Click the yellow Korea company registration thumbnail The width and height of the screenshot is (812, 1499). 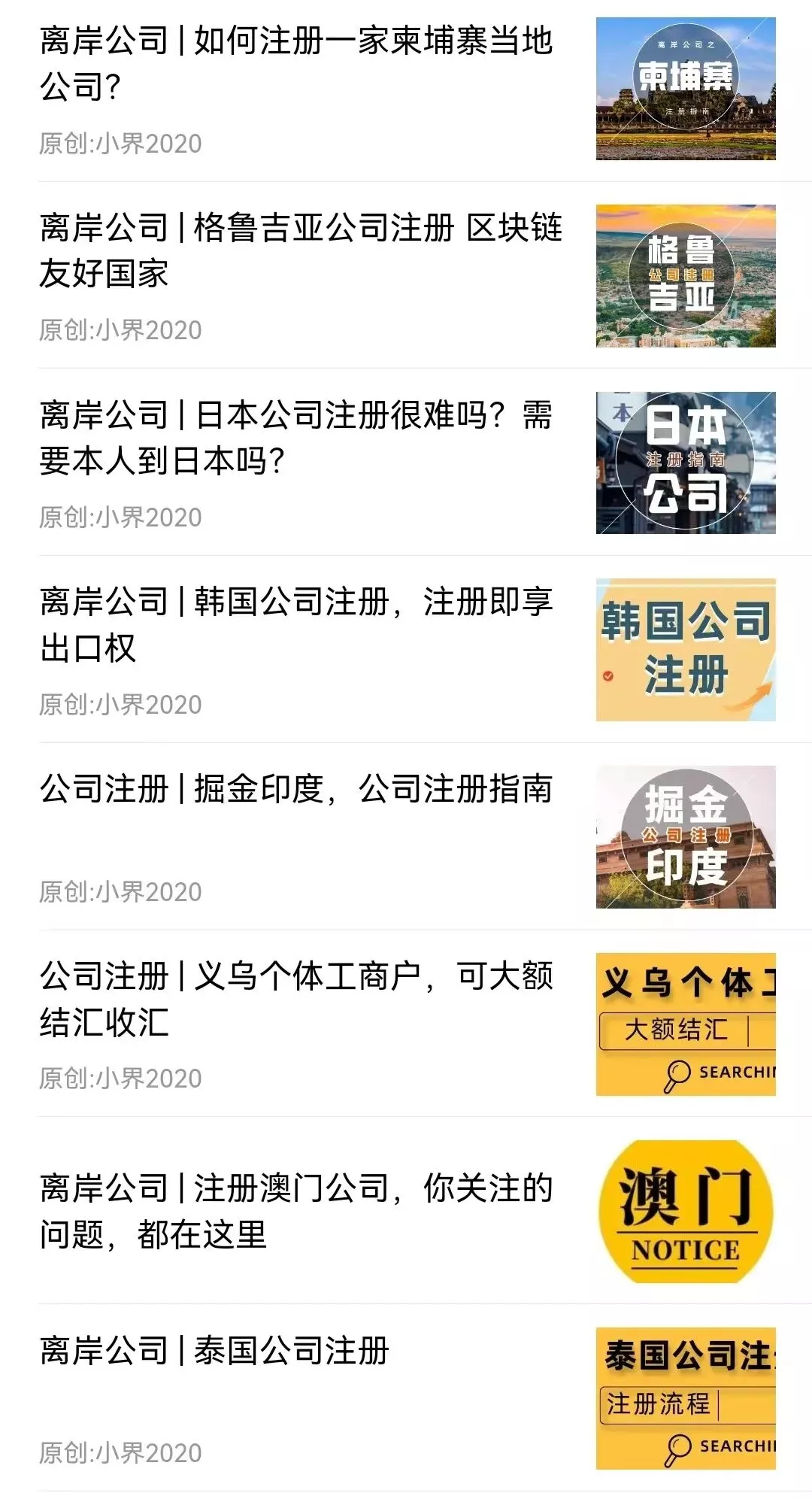point(685,648)
